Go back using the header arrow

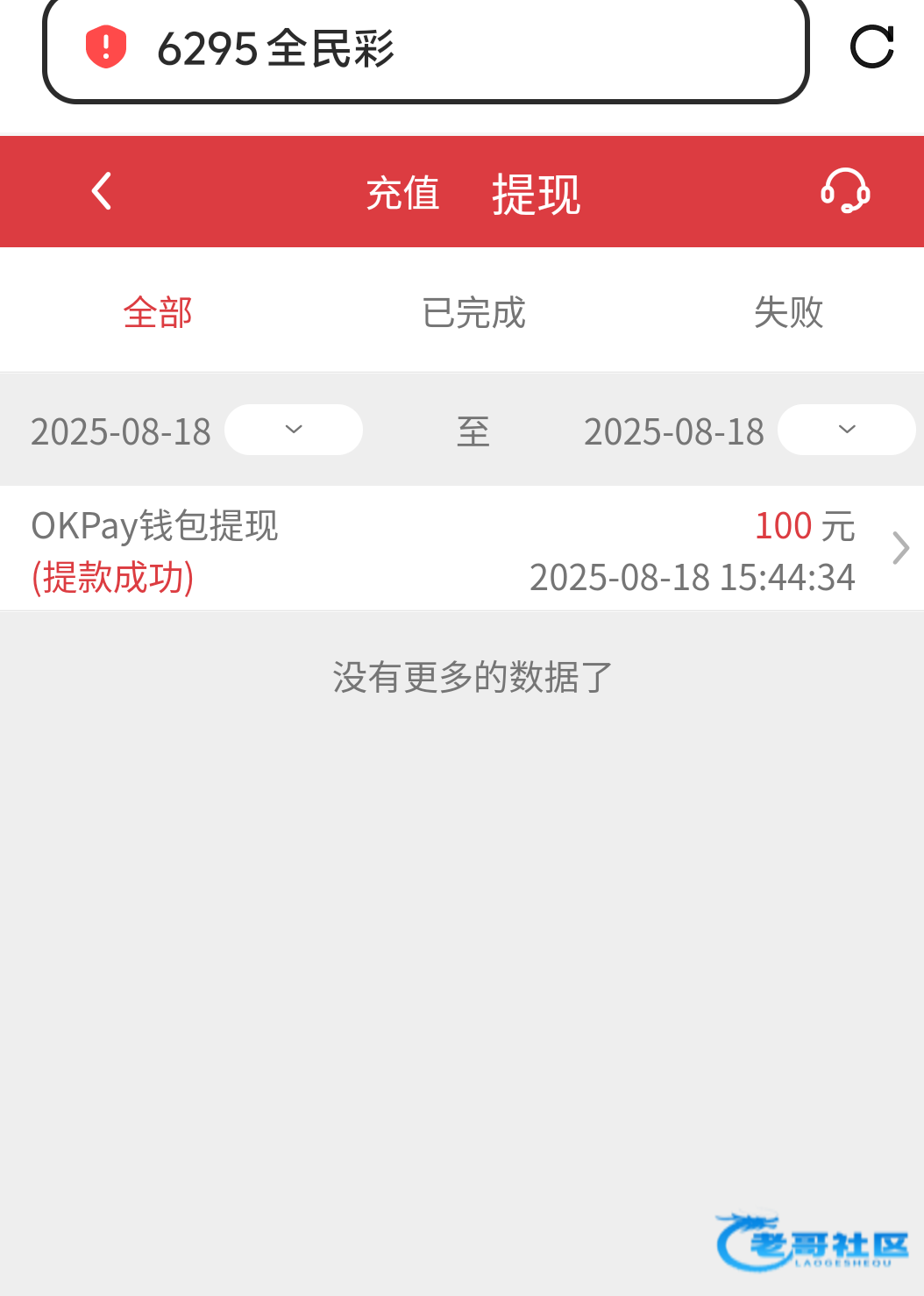coord(102,191)
